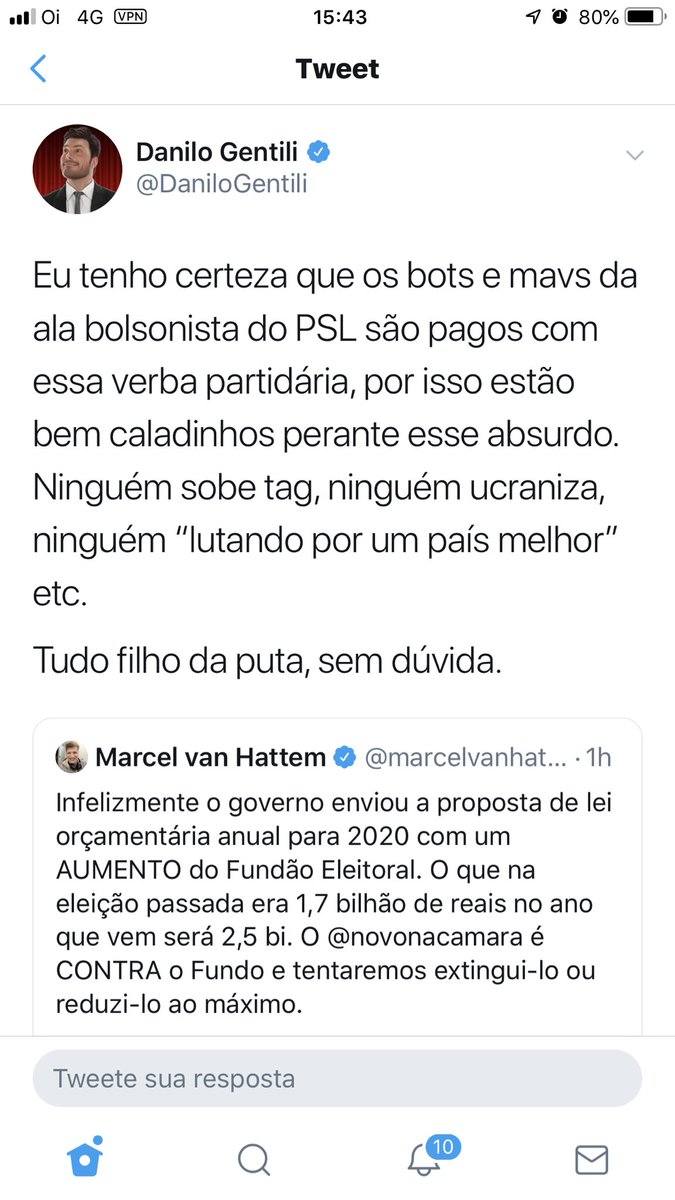Switch to the Search tab
This screenshot has height=1200, width=675.
point(254,1159)
